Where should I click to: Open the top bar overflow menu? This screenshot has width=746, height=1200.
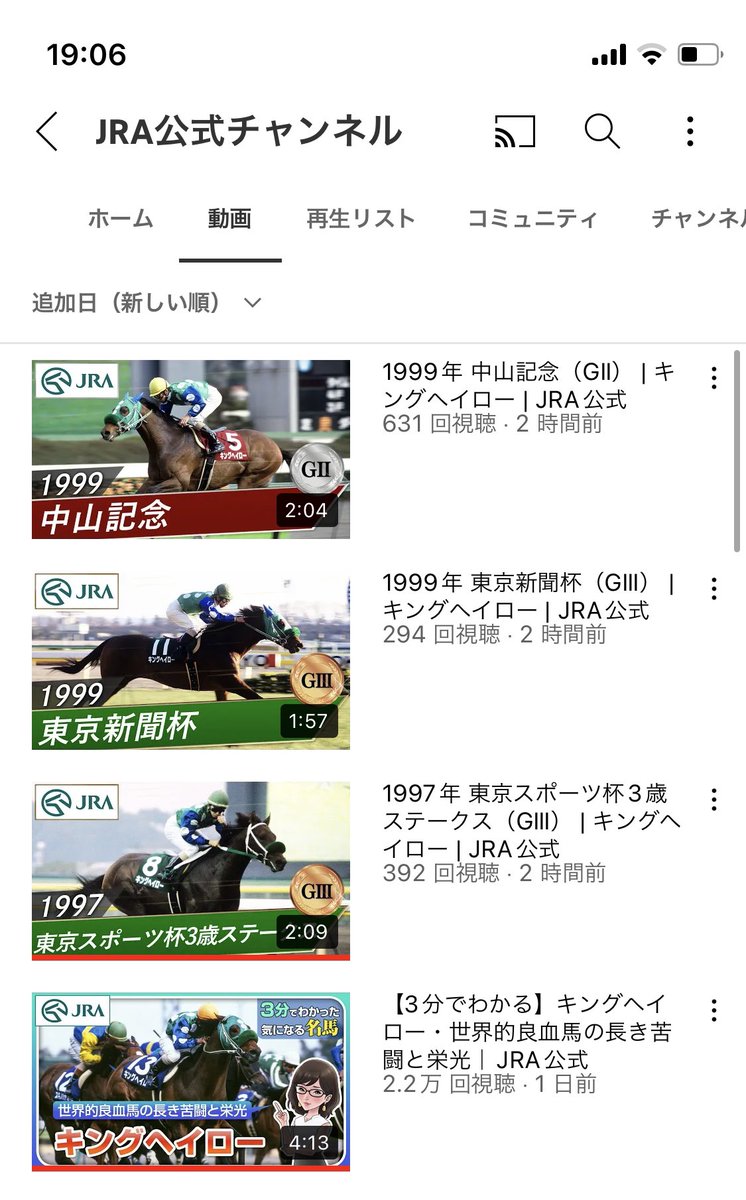[690, 131]
